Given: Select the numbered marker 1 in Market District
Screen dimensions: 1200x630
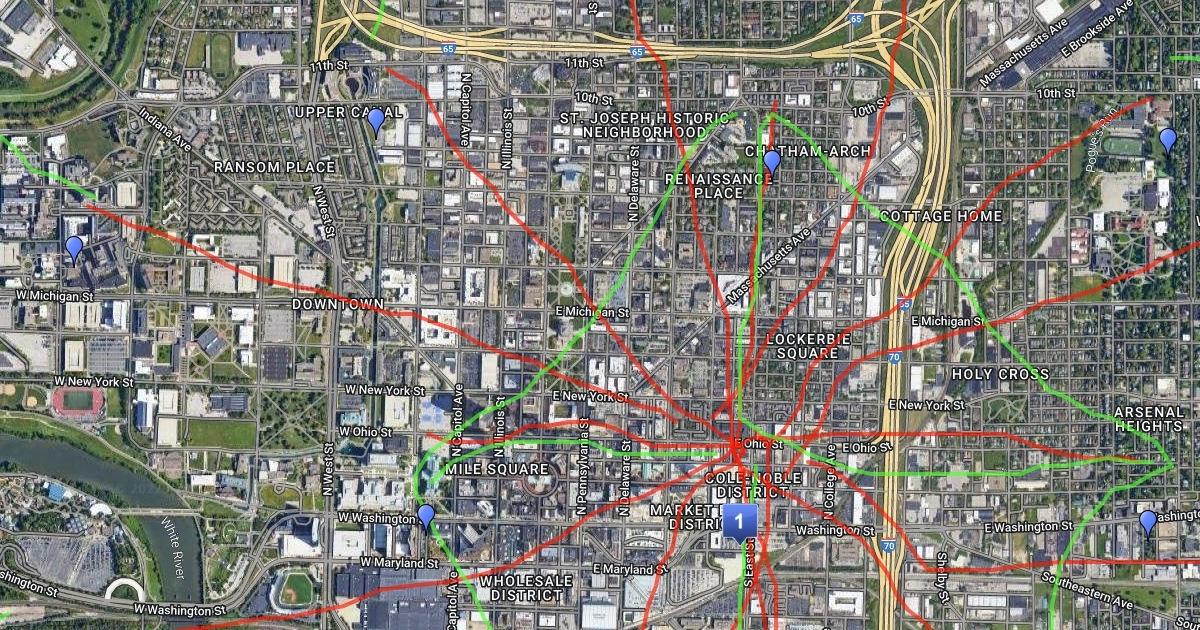Looking at the screenshot, I should [x=739, y=521].
